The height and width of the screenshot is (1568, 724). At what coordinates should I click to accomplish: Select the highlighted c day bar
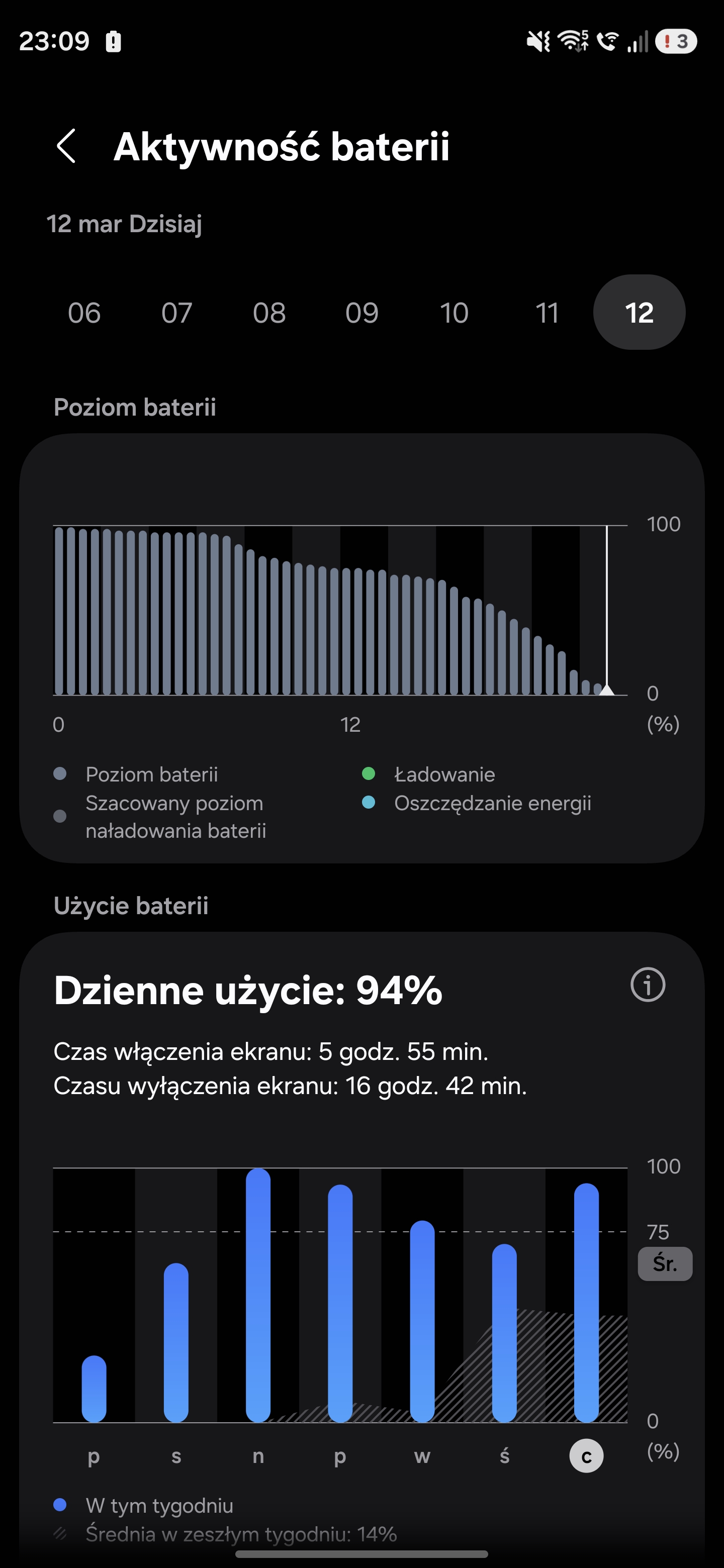(x=586, y=1303)
